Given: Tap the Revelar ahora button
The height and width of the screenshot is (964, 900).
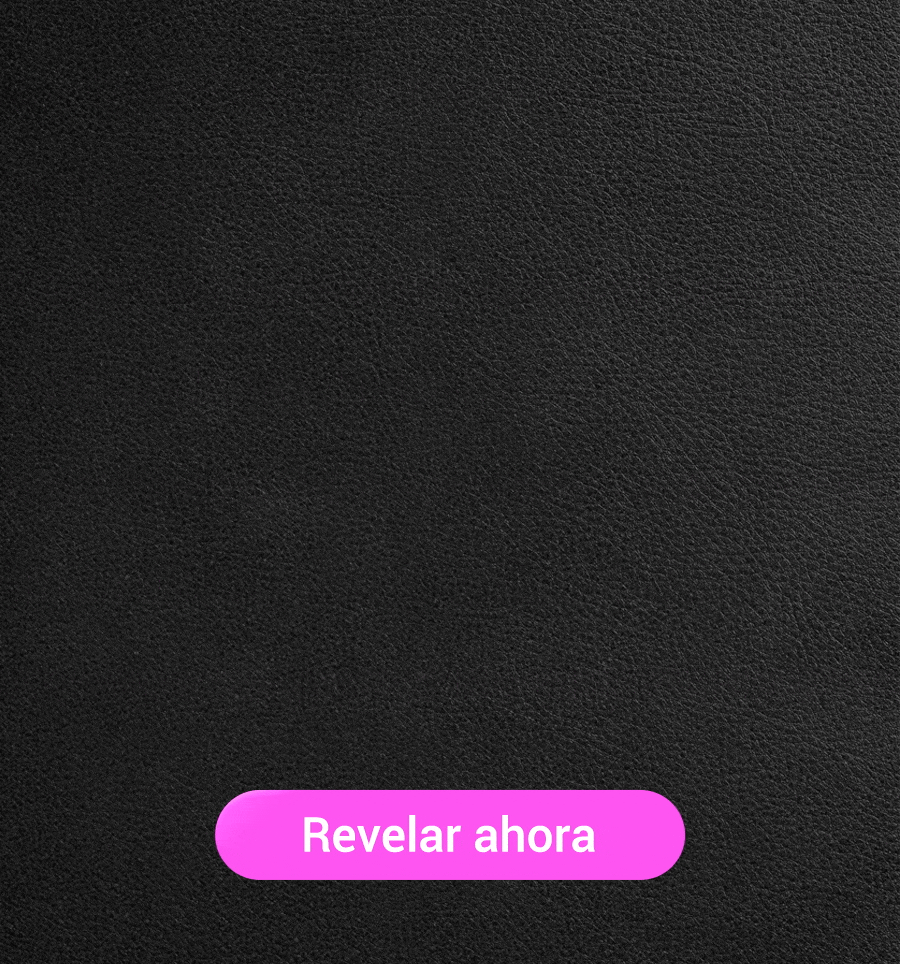Looking at the screenshot, I should coord(450,835).
